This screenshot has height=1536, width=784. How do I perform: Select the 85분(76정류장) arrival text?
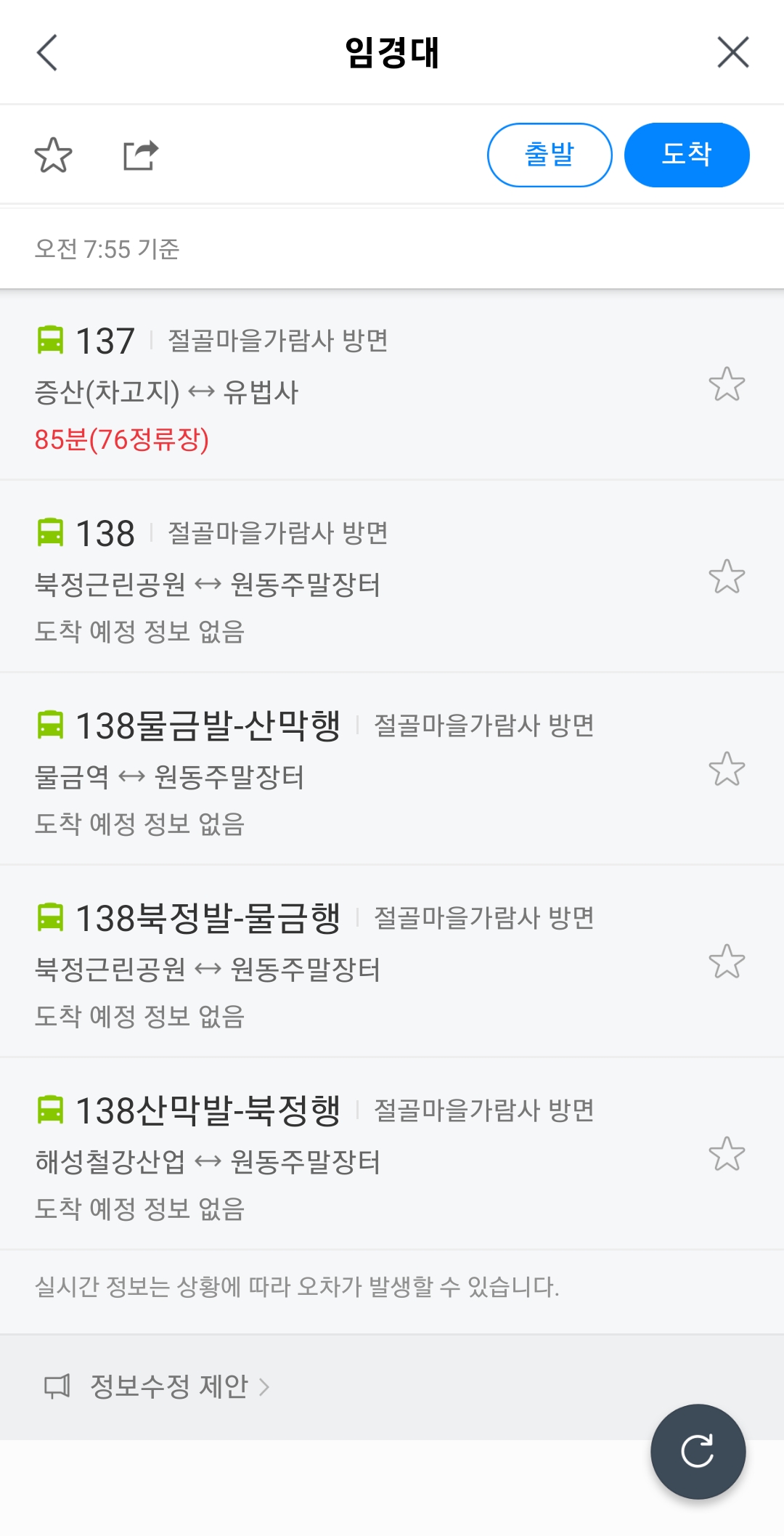click(122, 439)
